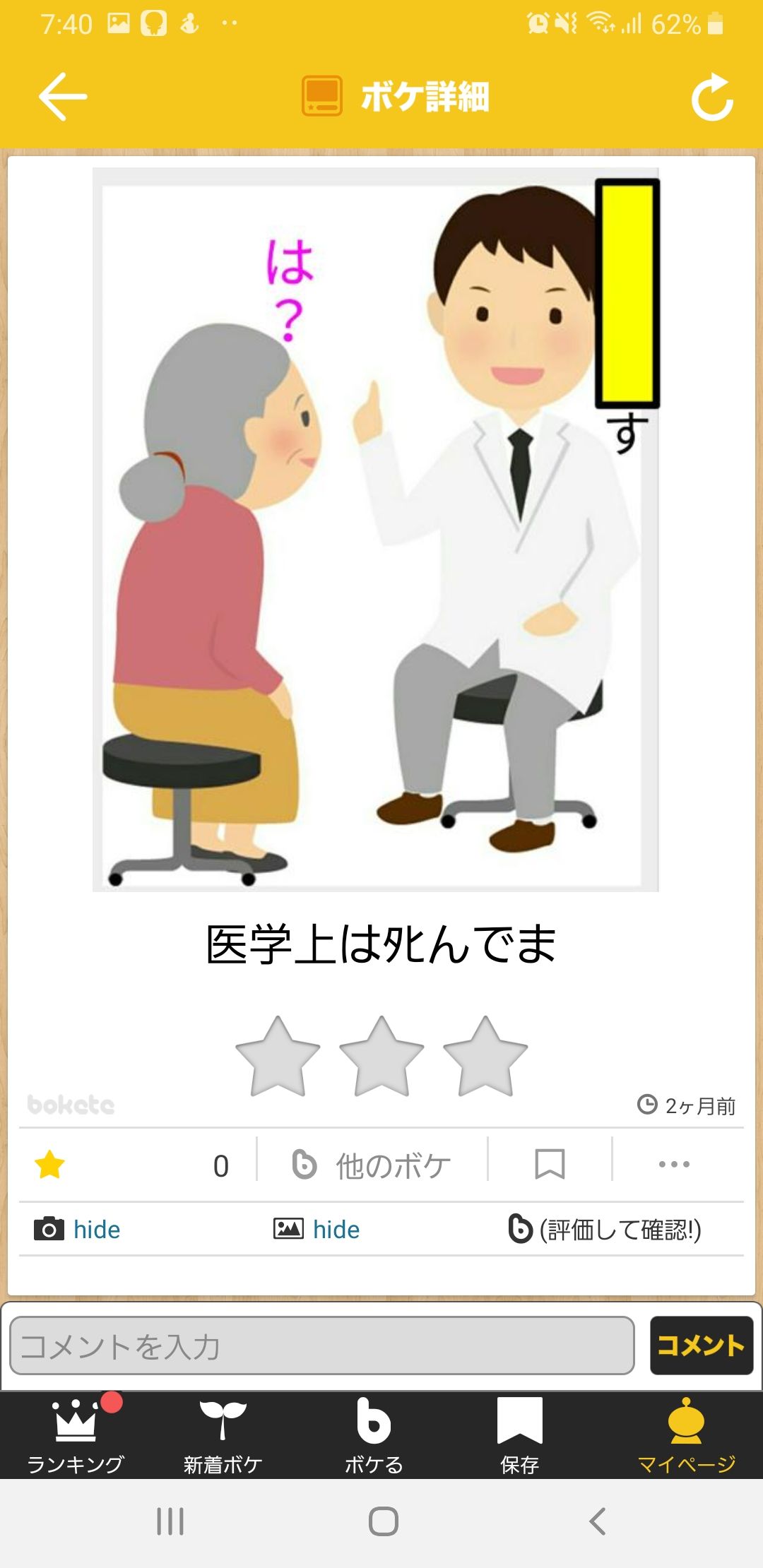Tap the system home button
Image resolution: width=763 pixels, height=1568 pixels.
(x=383, y=1521)
